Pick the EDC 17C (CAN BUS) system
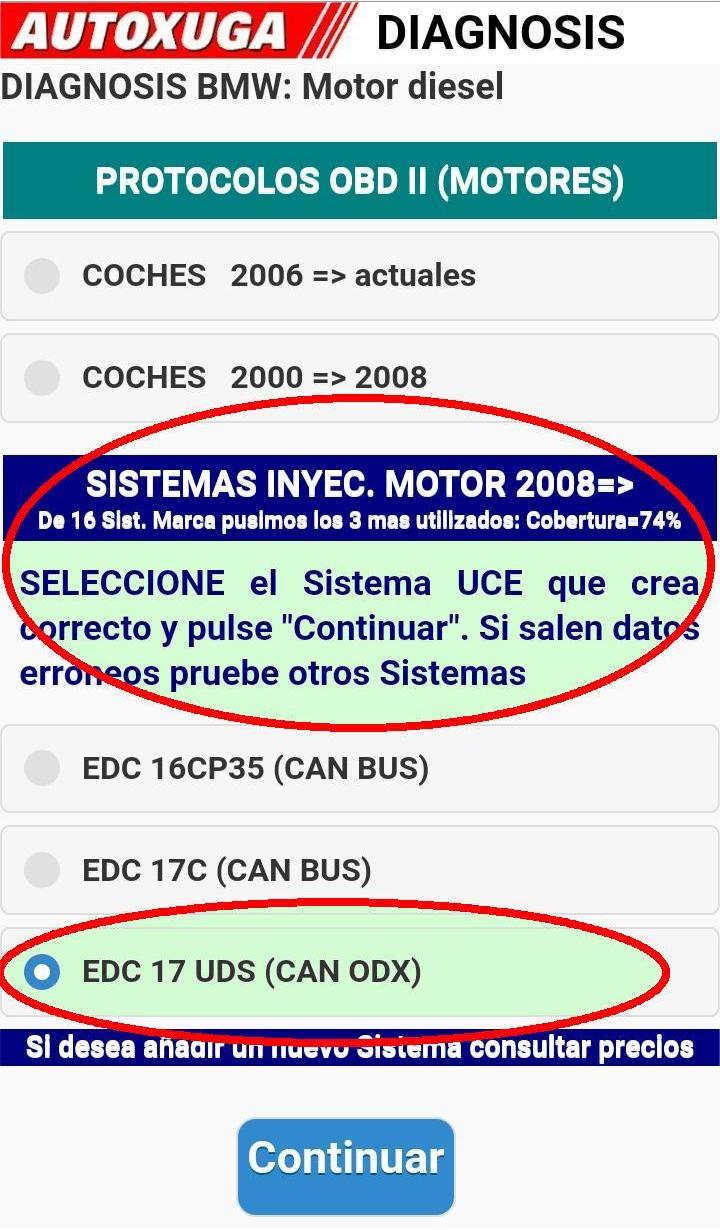The width and height of the screenshot is (720, 1230). point(360,870)
